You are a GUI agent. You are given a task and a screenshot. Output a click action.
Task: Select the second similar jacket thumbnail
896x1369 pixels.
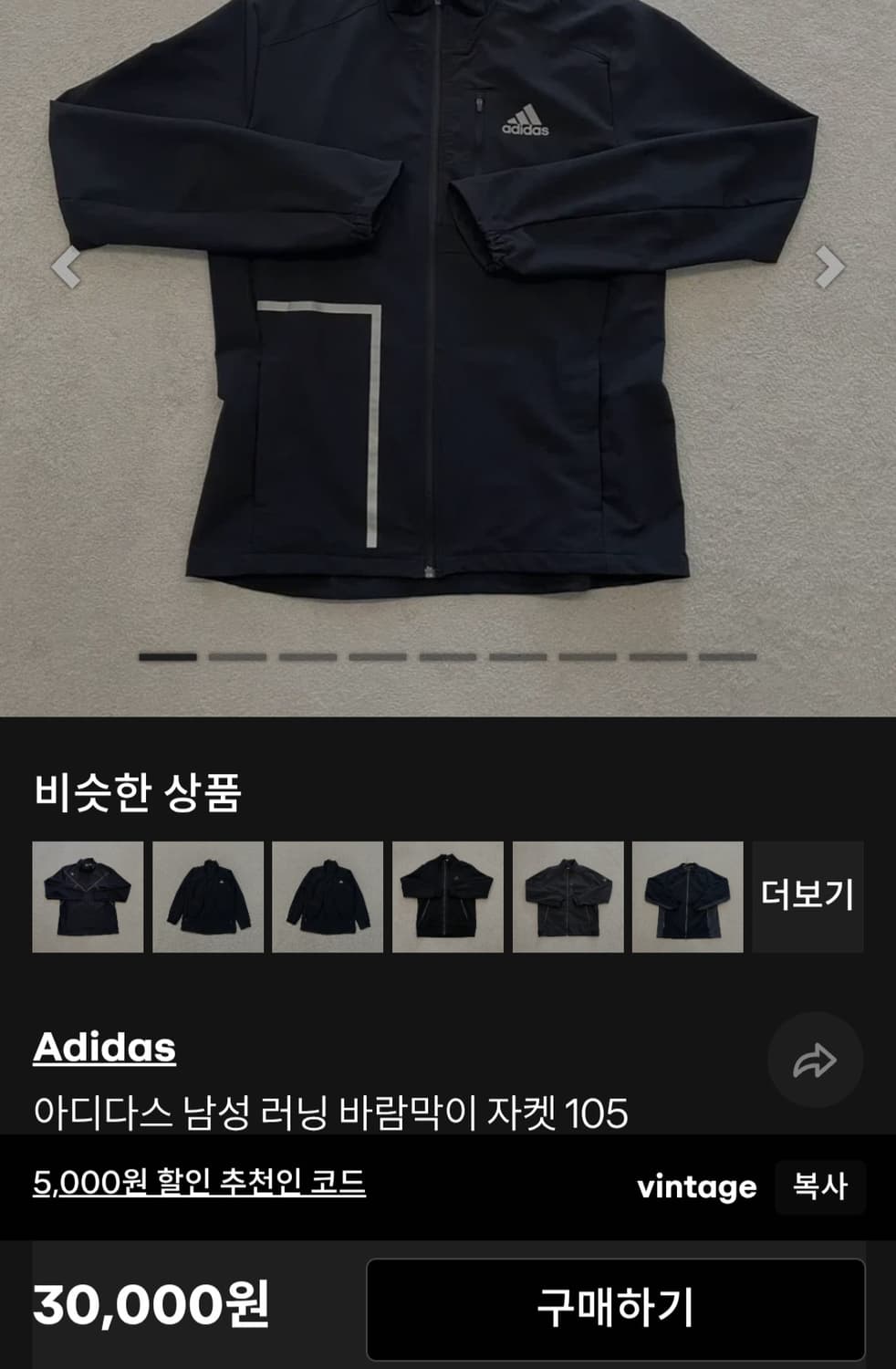click(x=206, y=897)
